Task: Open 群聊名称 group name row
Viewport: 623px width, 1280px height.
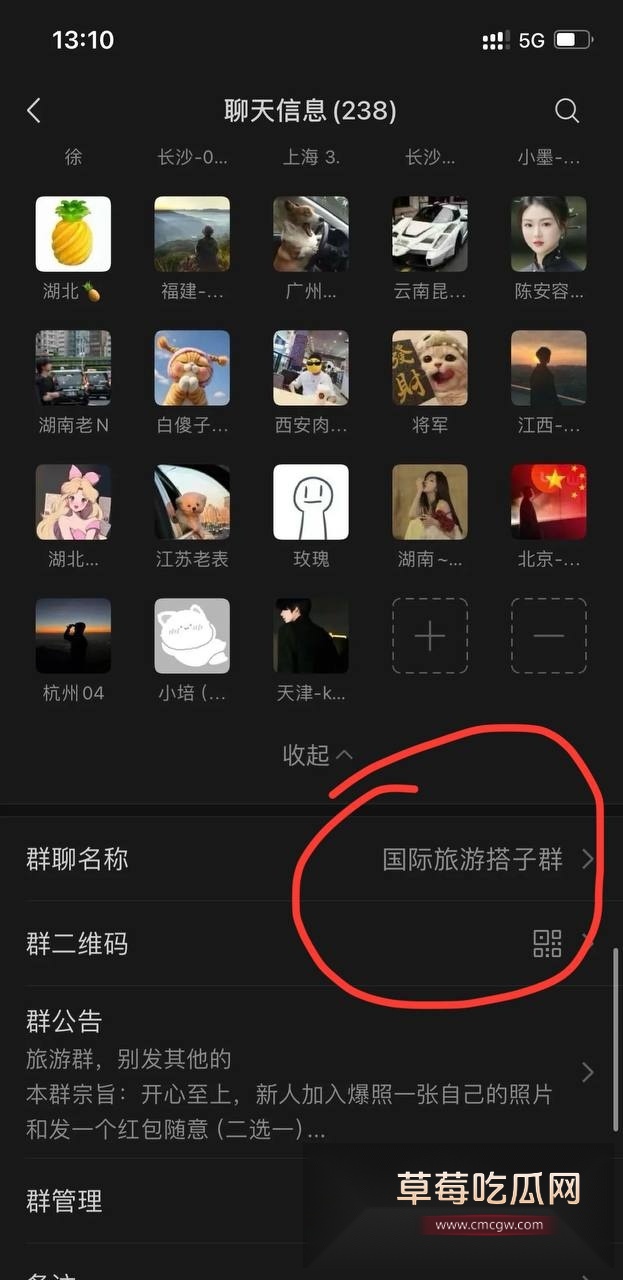Action: coord(310,859)
